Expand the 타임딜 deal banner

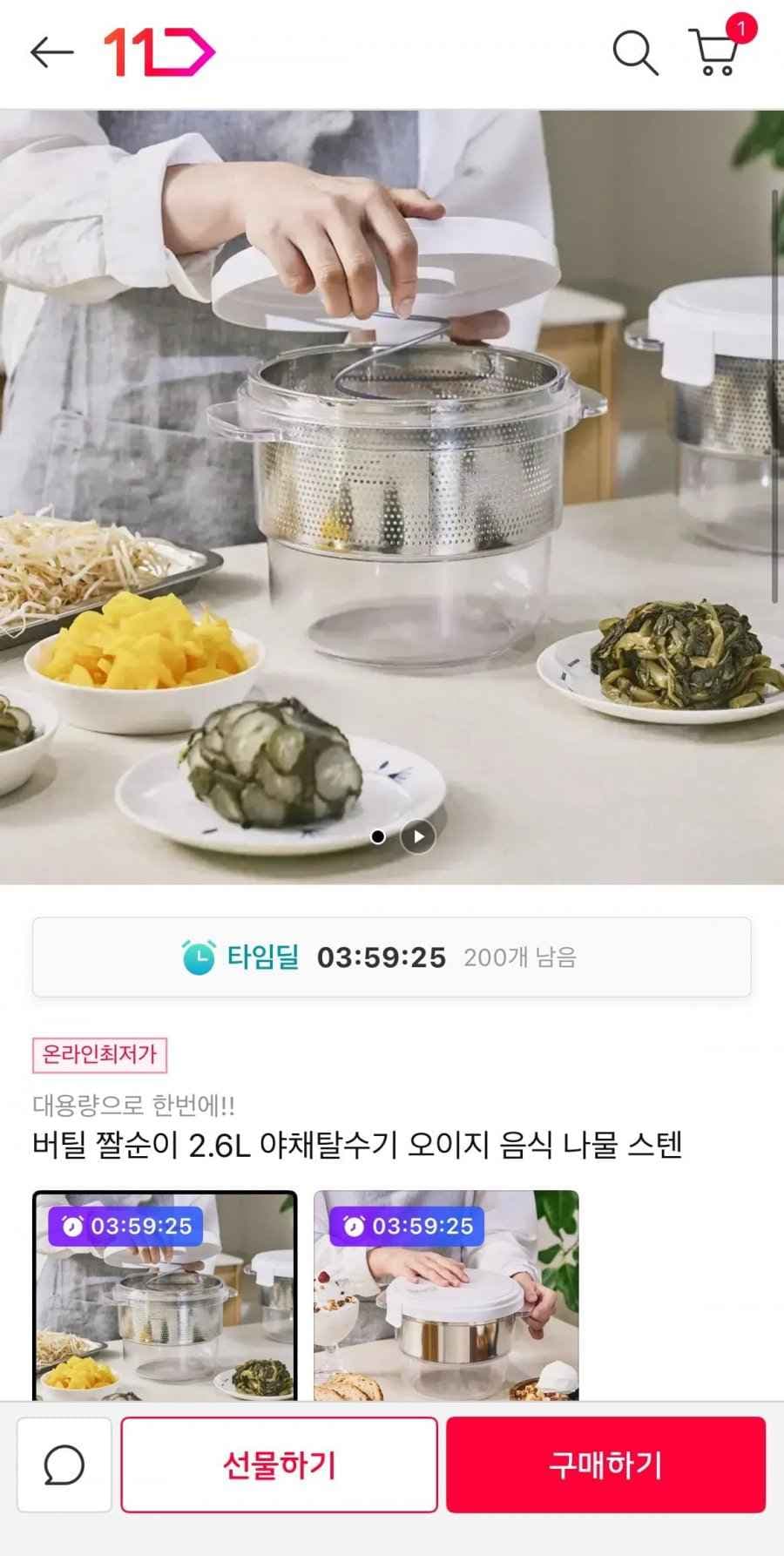click(x=392, y=957)
